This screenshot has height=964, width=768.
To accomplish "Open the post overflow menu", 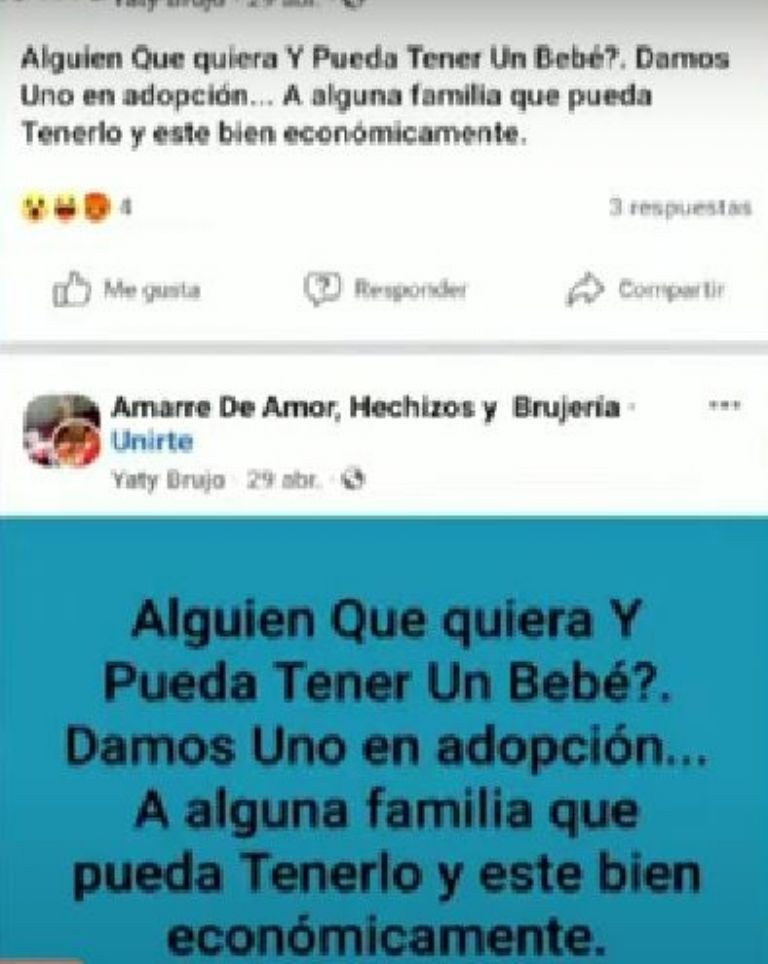I will coord(724,405).
